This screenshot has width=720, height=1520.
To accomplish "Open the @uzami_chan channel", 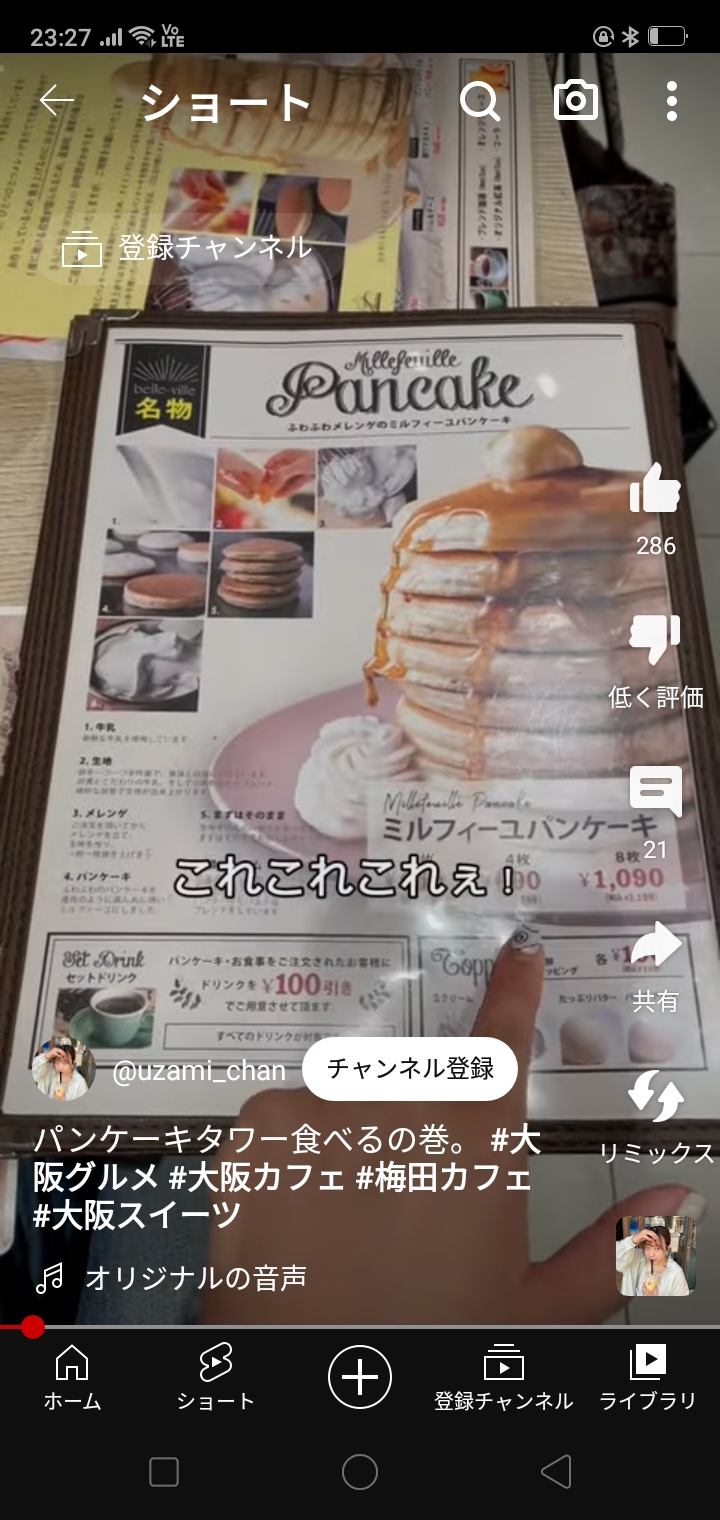I will (198, 1071).
